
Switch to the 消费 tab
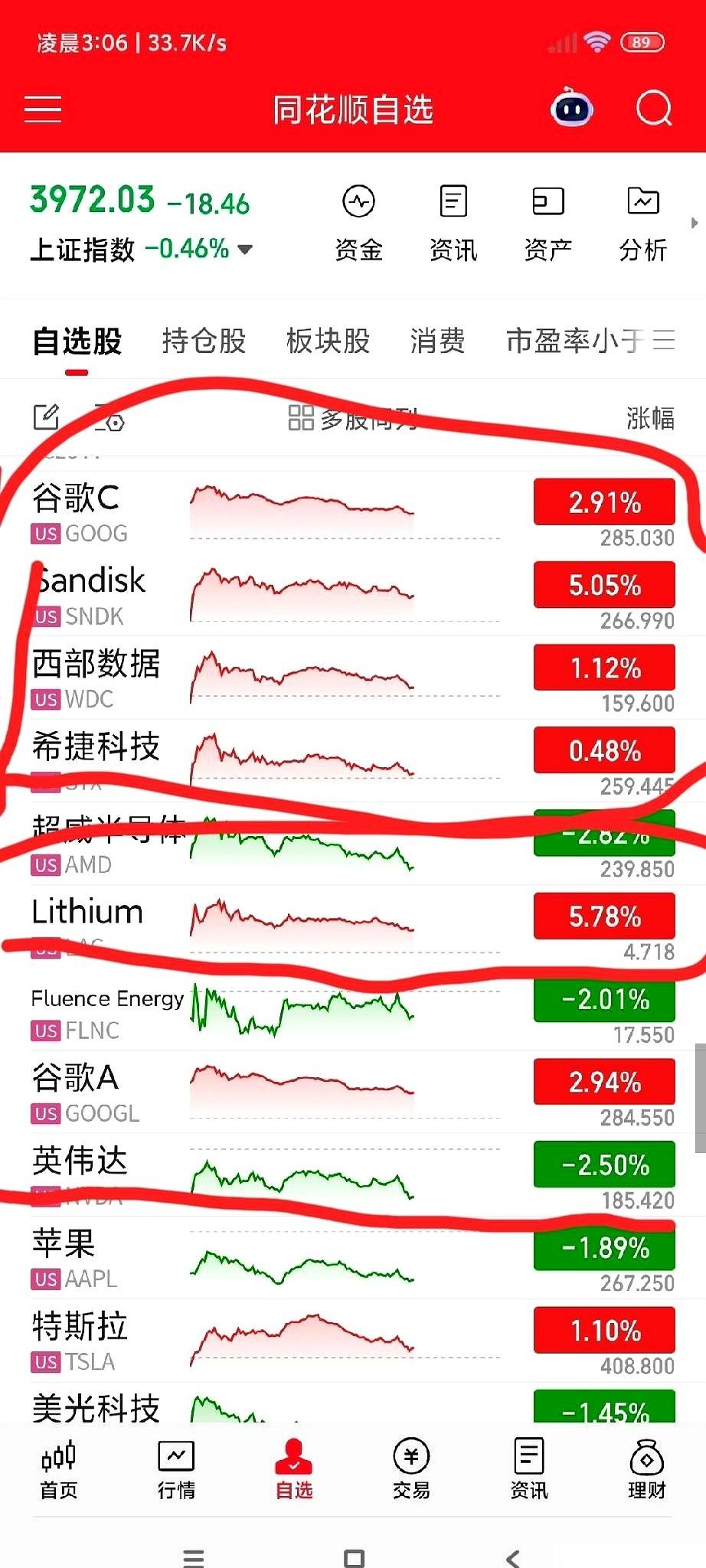[x=436, y=341]
